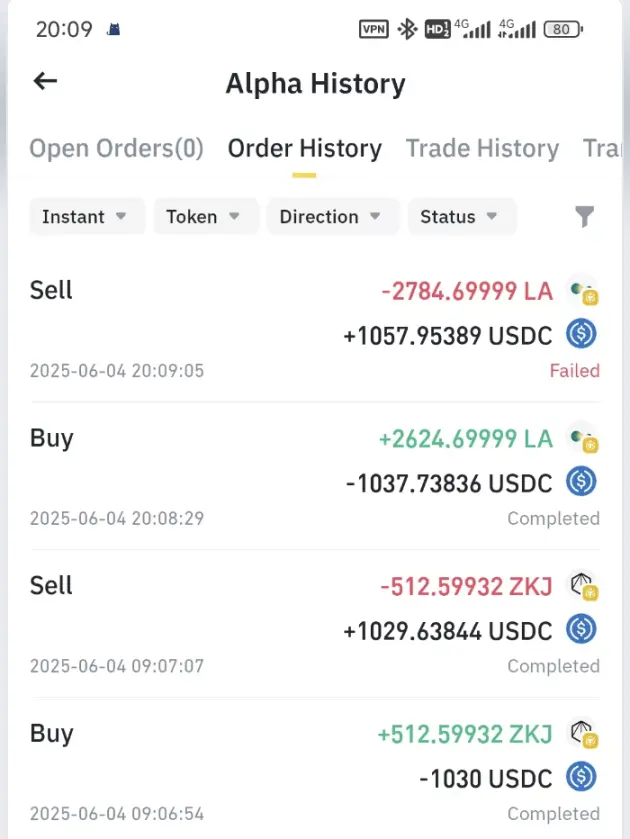Switch to the Open Orders tab

[116, 149]
